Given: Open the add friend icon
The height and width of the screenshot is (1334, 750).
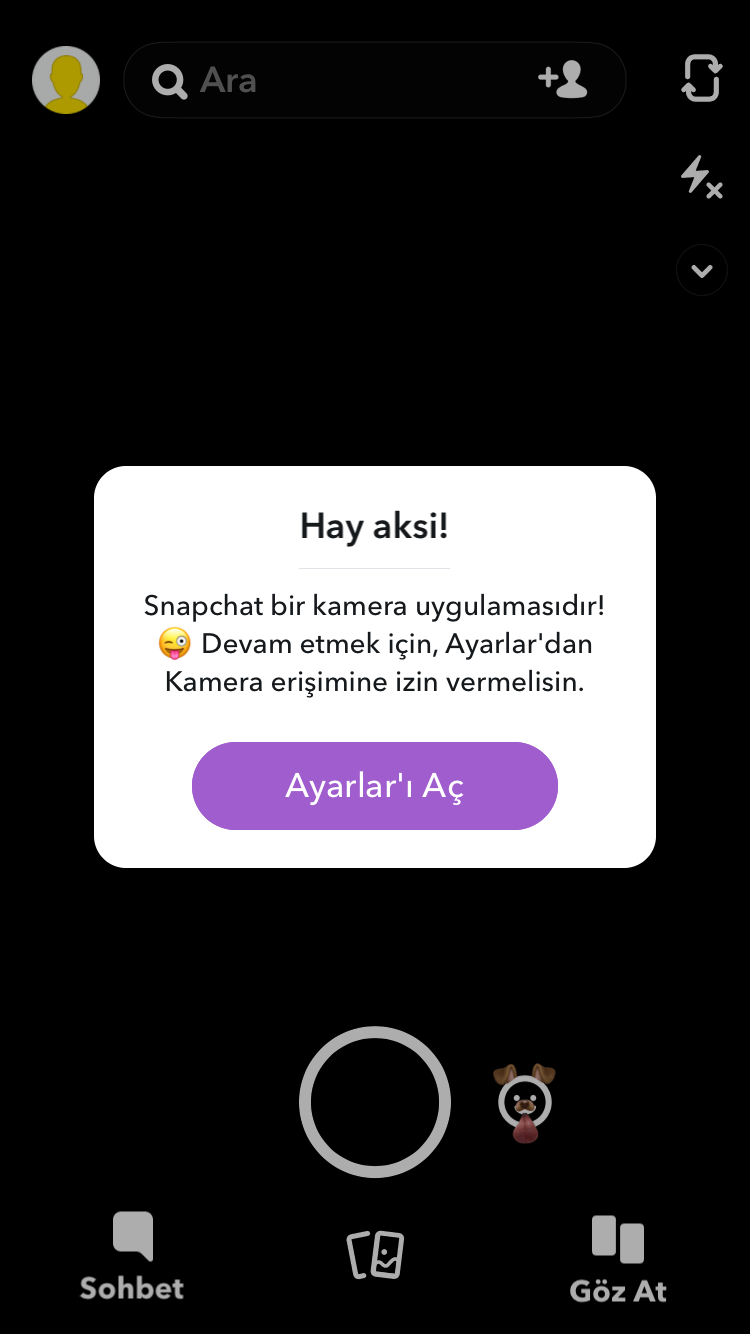Looking at the screenshot, I should (x=563, y=80).
